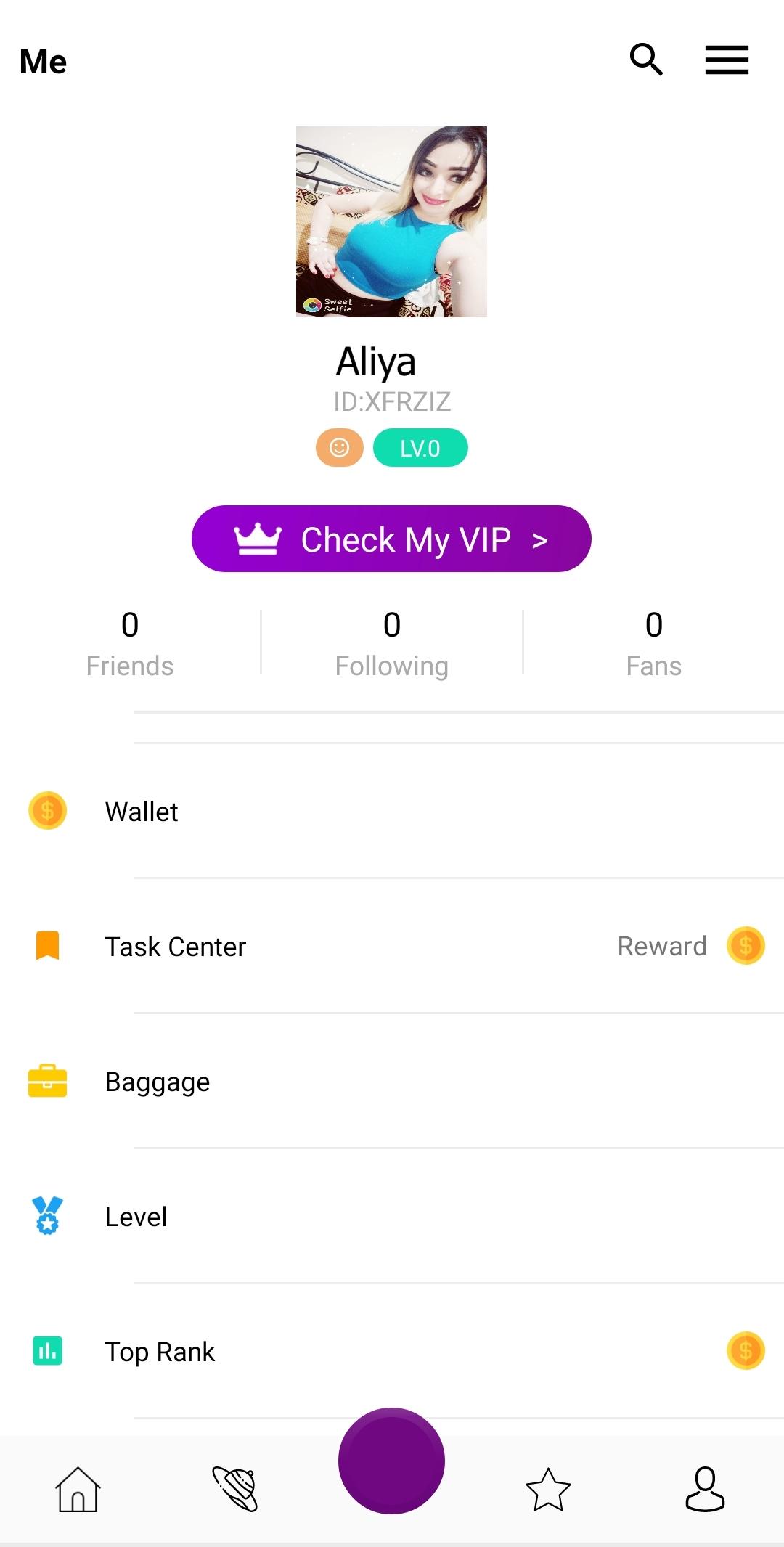Tap Check My VIP button
Viewport: 784px width, 1547px height.
tap(391, 539)
